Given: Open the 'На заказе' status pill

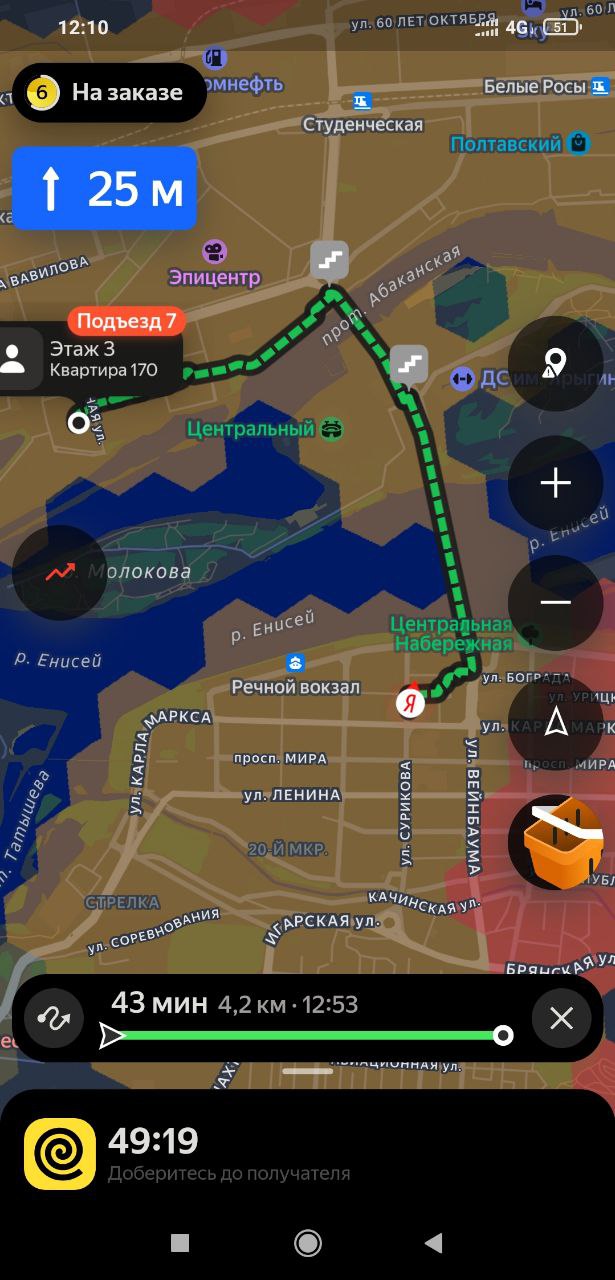Looking at the screenshot, I should click(x=108, y=93).
